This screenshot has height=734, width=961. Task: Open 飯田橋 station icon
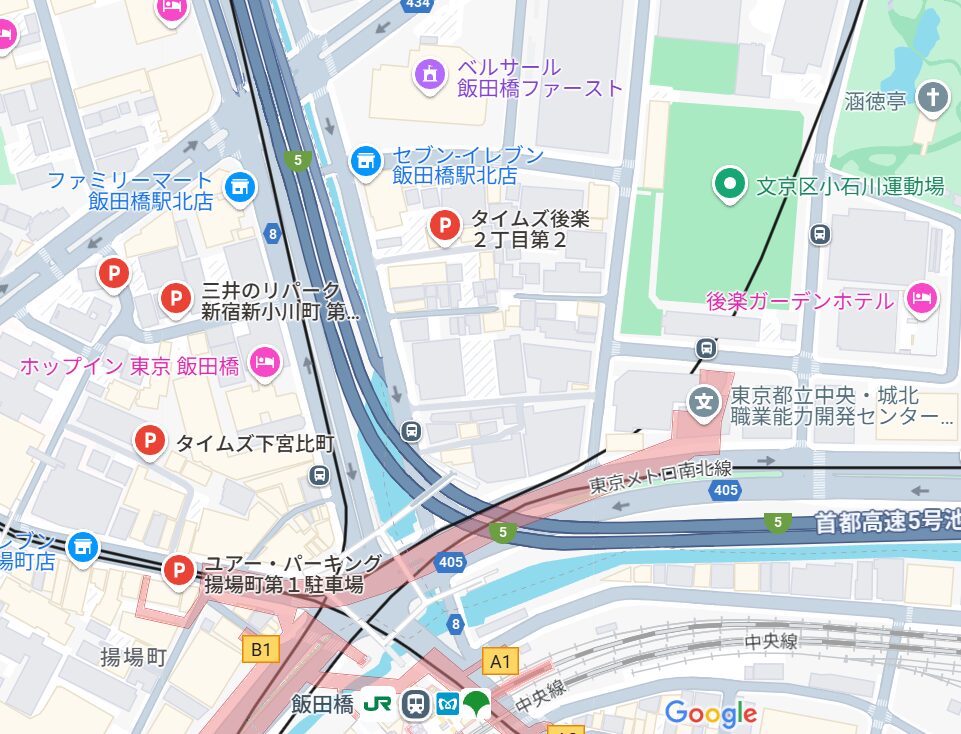414,704
